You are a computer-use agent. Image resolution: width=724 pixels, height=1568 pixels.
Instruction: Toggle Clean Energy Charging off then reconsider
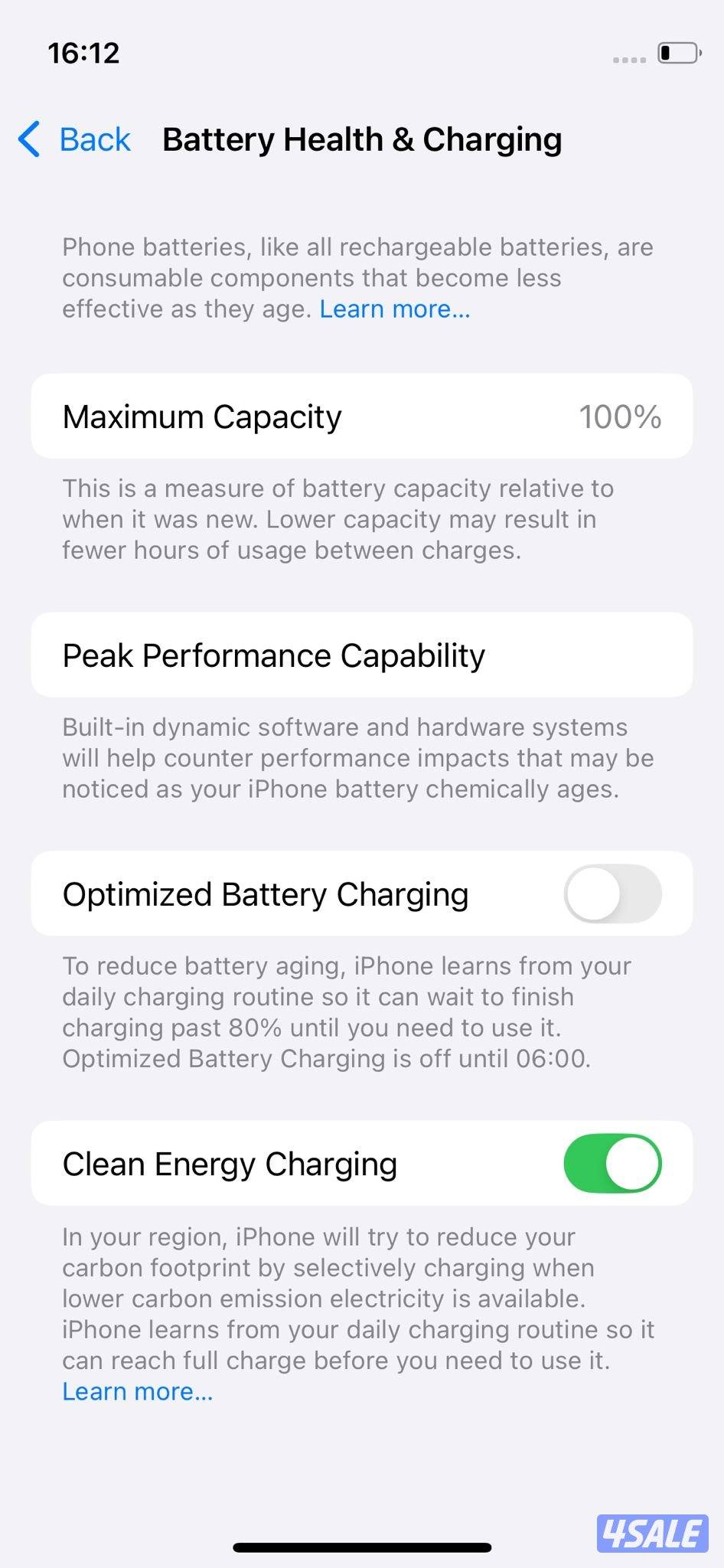[611, 1164]
